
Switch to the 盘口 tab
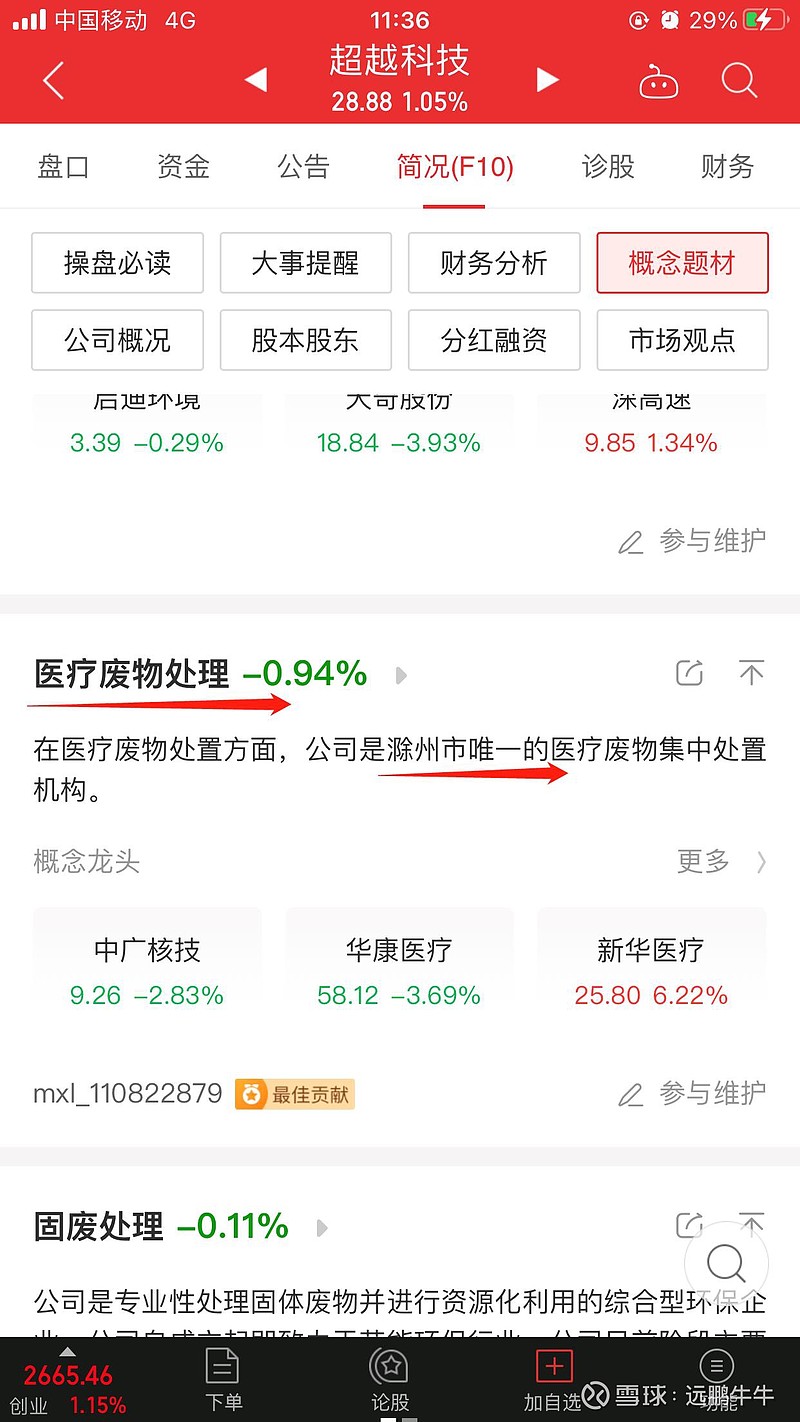click(x=63, y=166)
